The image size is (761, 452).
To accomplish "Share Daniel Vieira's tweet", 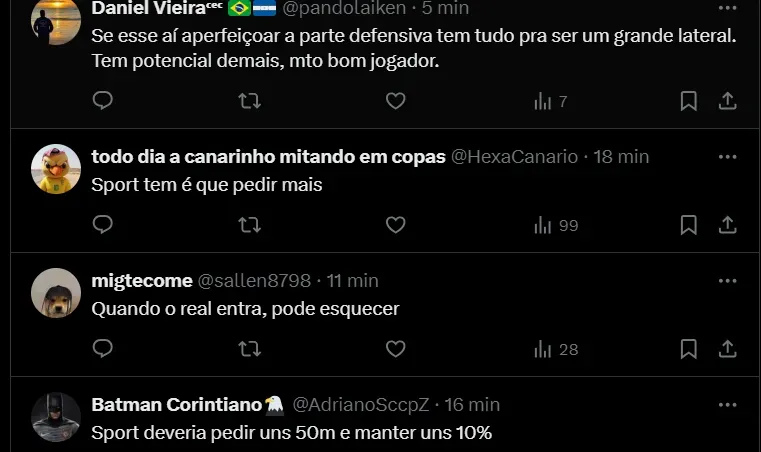I will tap(728, 101).
